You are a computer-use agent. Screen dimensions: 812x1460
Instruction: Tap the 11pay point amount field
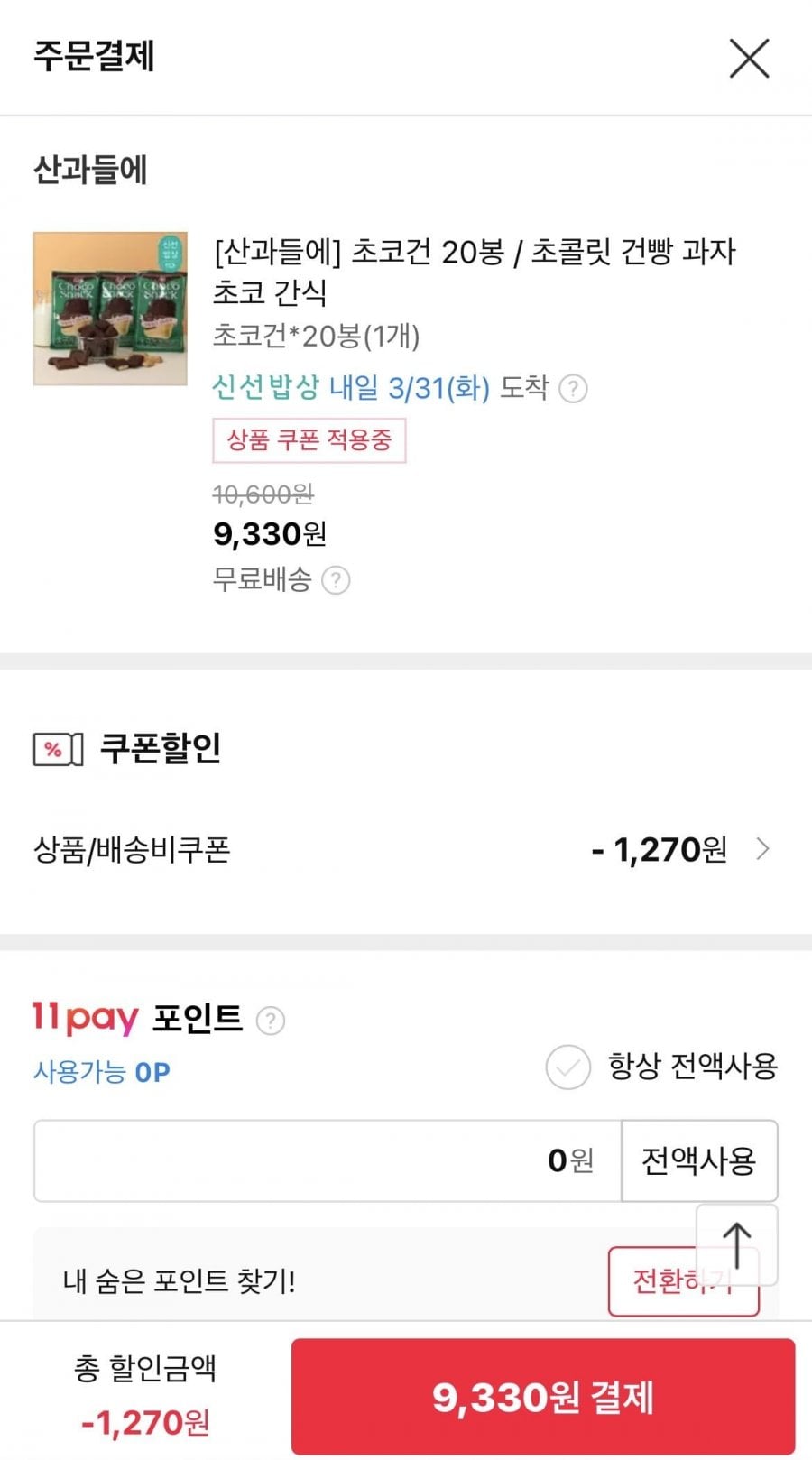(x=327, y=1160)
